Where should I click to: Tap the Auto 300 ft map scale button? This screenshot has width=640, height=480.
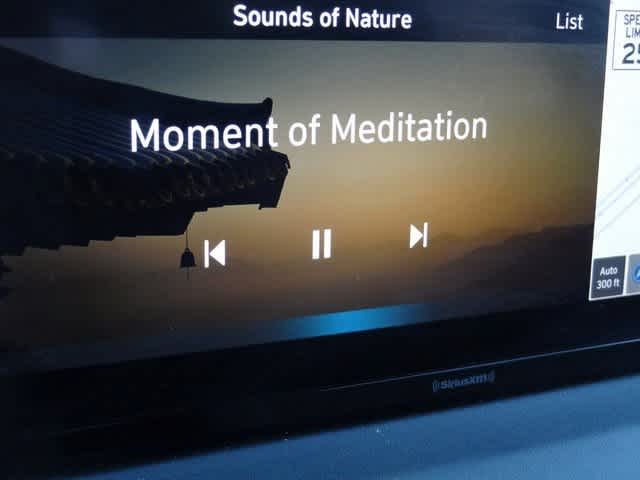(x=606, y=277)
